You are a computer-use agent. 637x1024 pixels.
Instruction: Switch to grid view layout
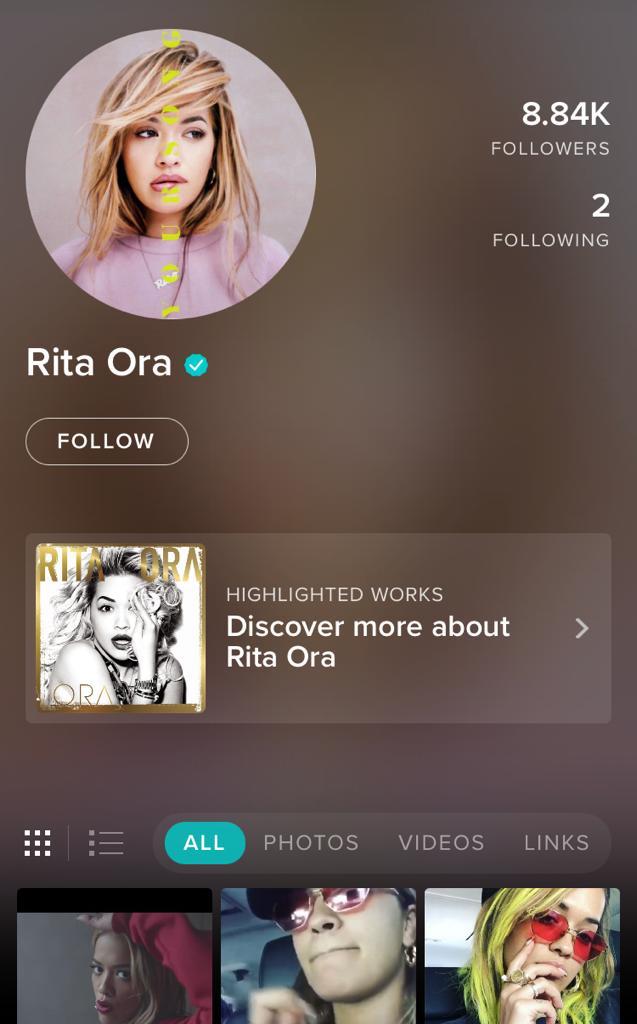point(37,843)
